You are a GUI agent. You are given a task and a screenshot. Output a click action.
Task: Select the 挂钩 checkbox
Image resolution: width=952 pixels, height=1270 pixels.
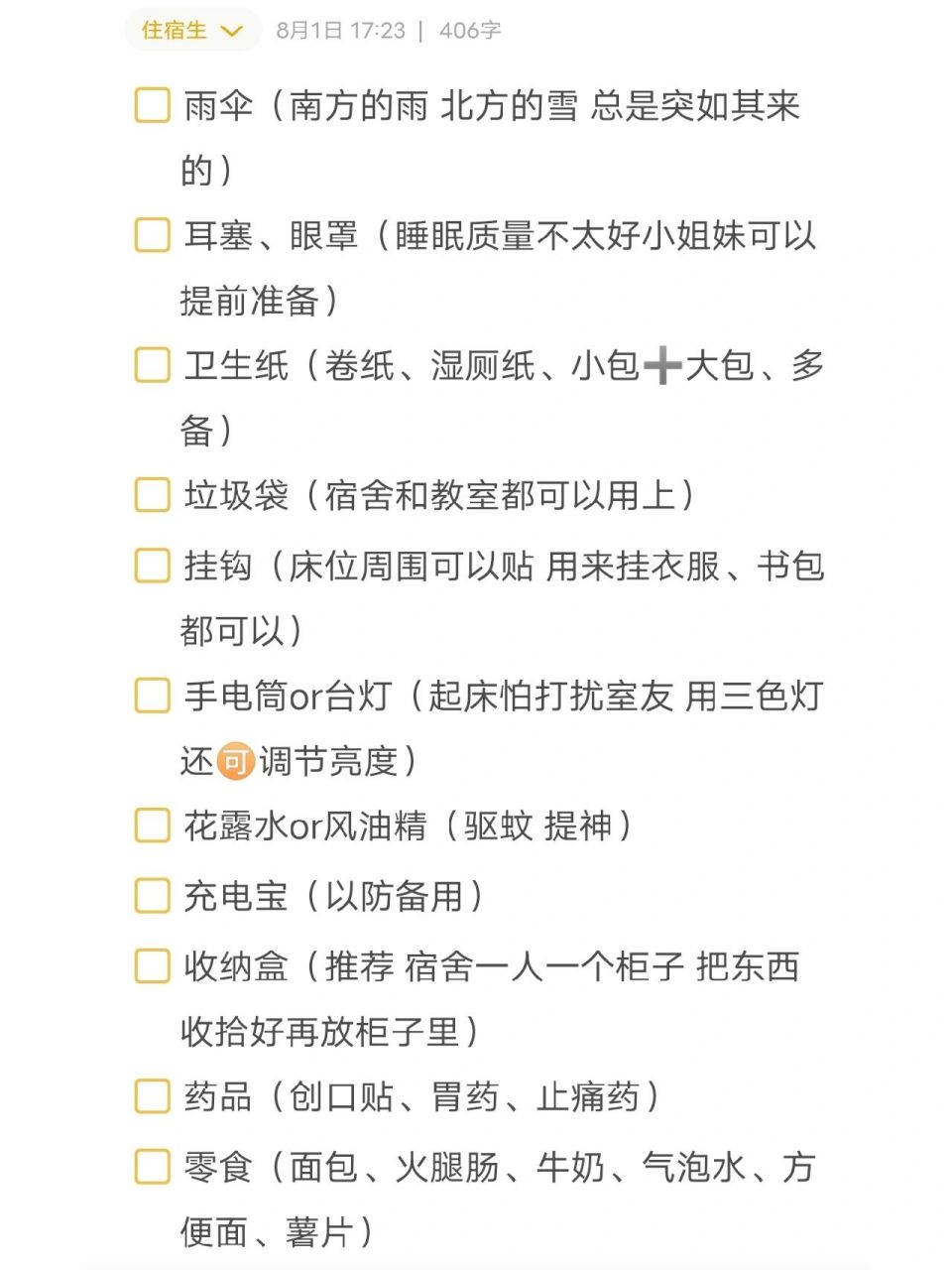152,566
